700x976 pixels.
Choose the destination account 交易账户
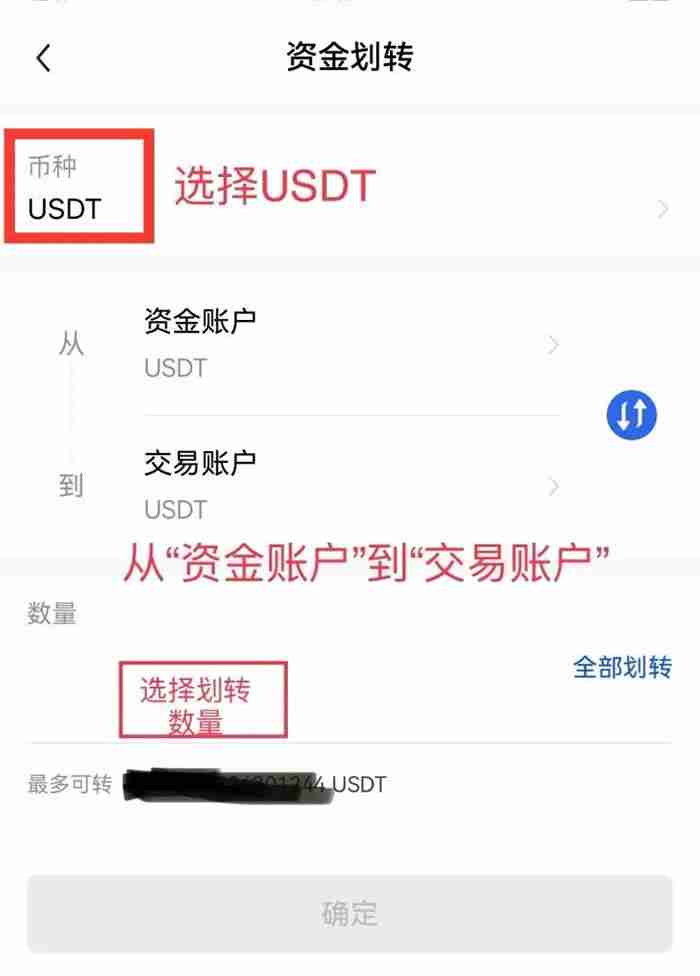pos(350,486)
